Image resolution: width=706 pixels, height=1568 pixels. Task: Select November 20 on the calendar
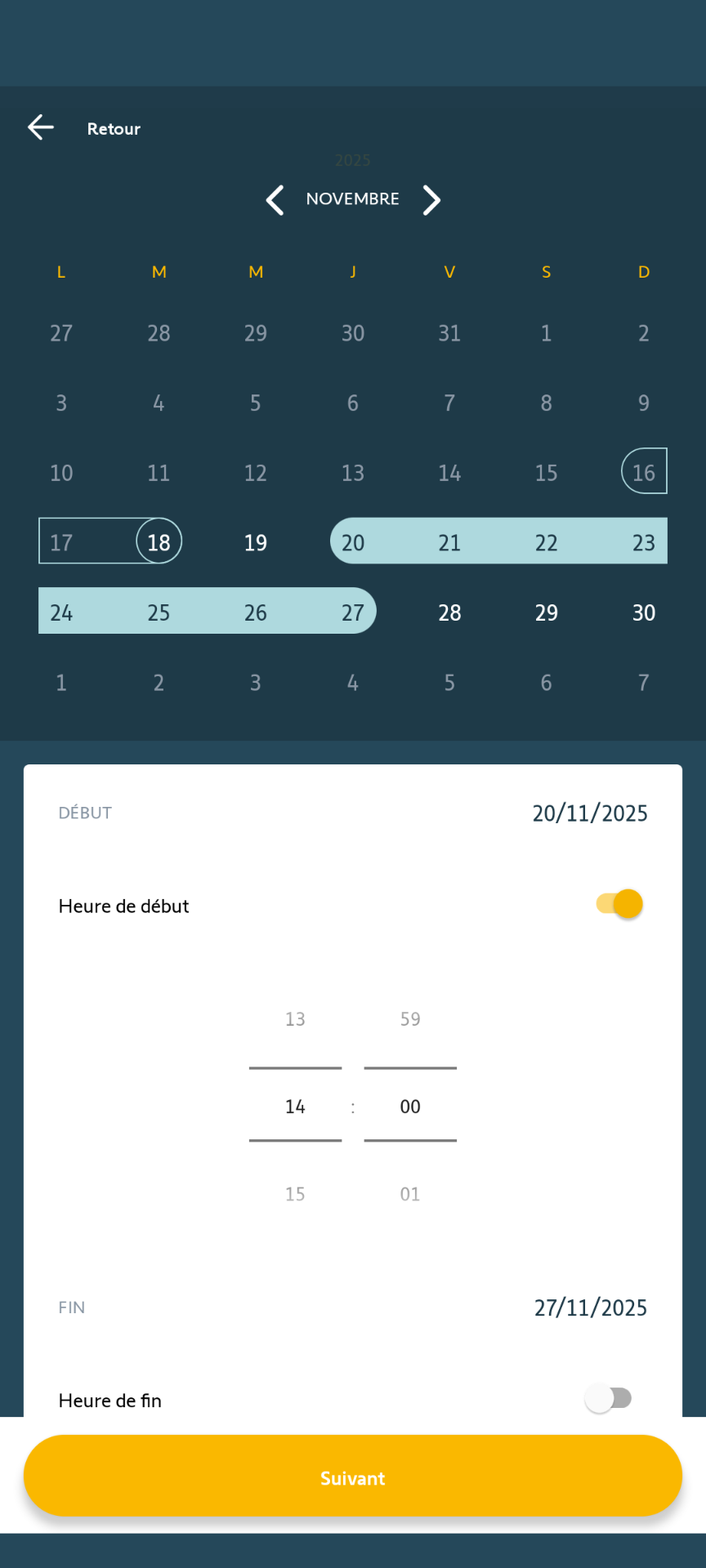(x=353, y=542)
